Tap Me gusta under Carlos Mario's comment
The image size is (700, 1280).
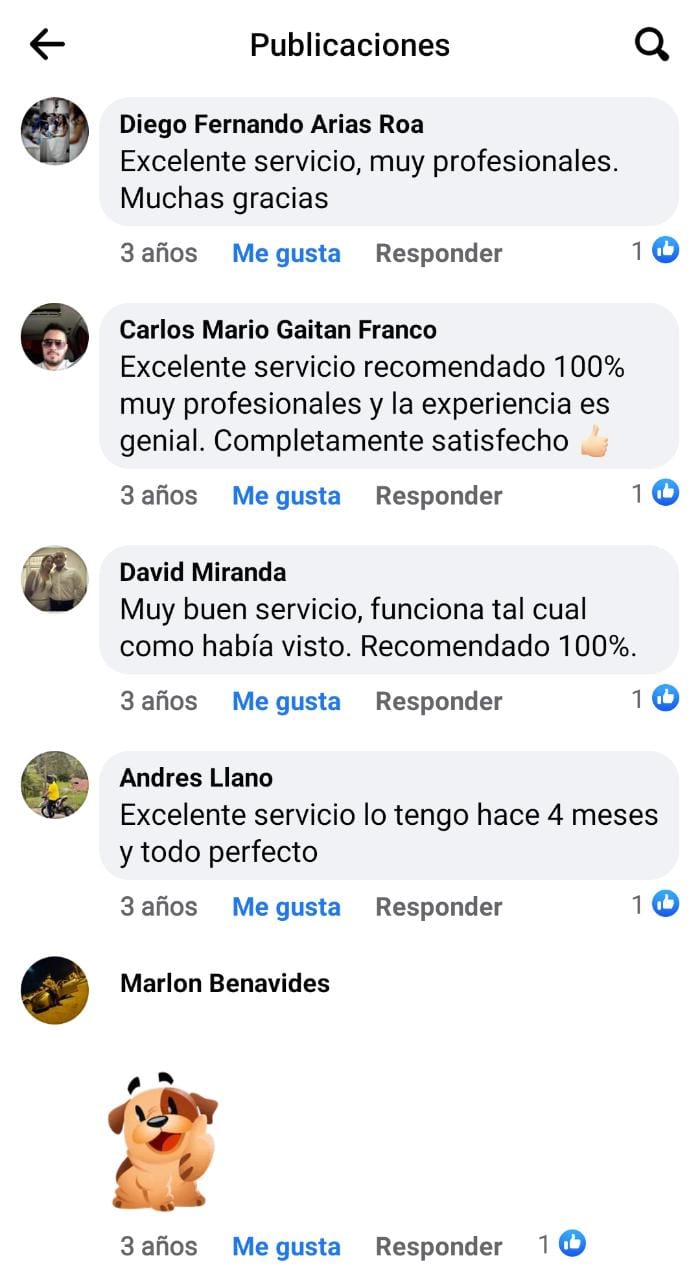(286, 495)
